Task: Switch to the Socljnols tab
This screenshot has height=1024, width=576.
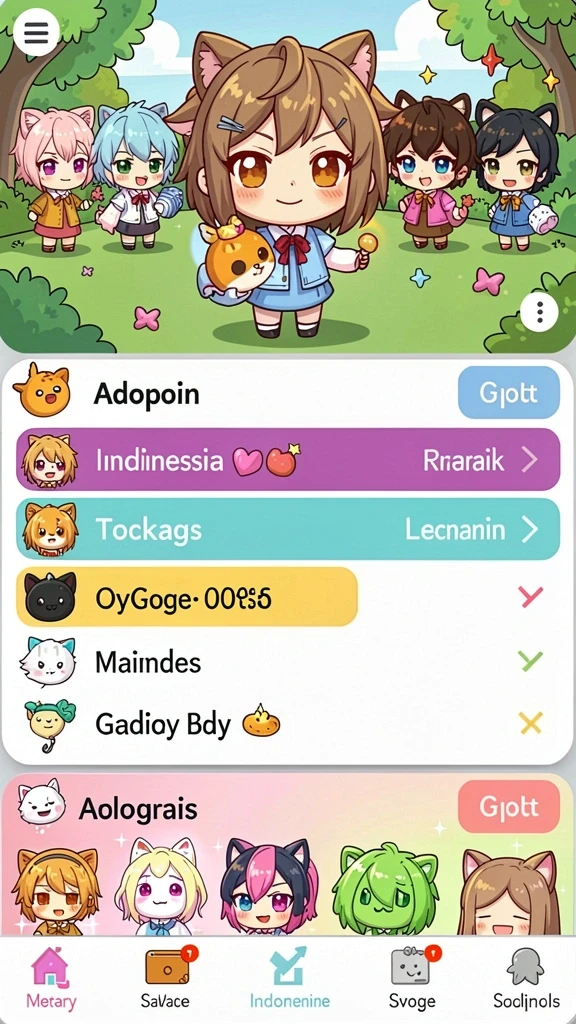Action: pyautogui.click(x=526, y=979)
